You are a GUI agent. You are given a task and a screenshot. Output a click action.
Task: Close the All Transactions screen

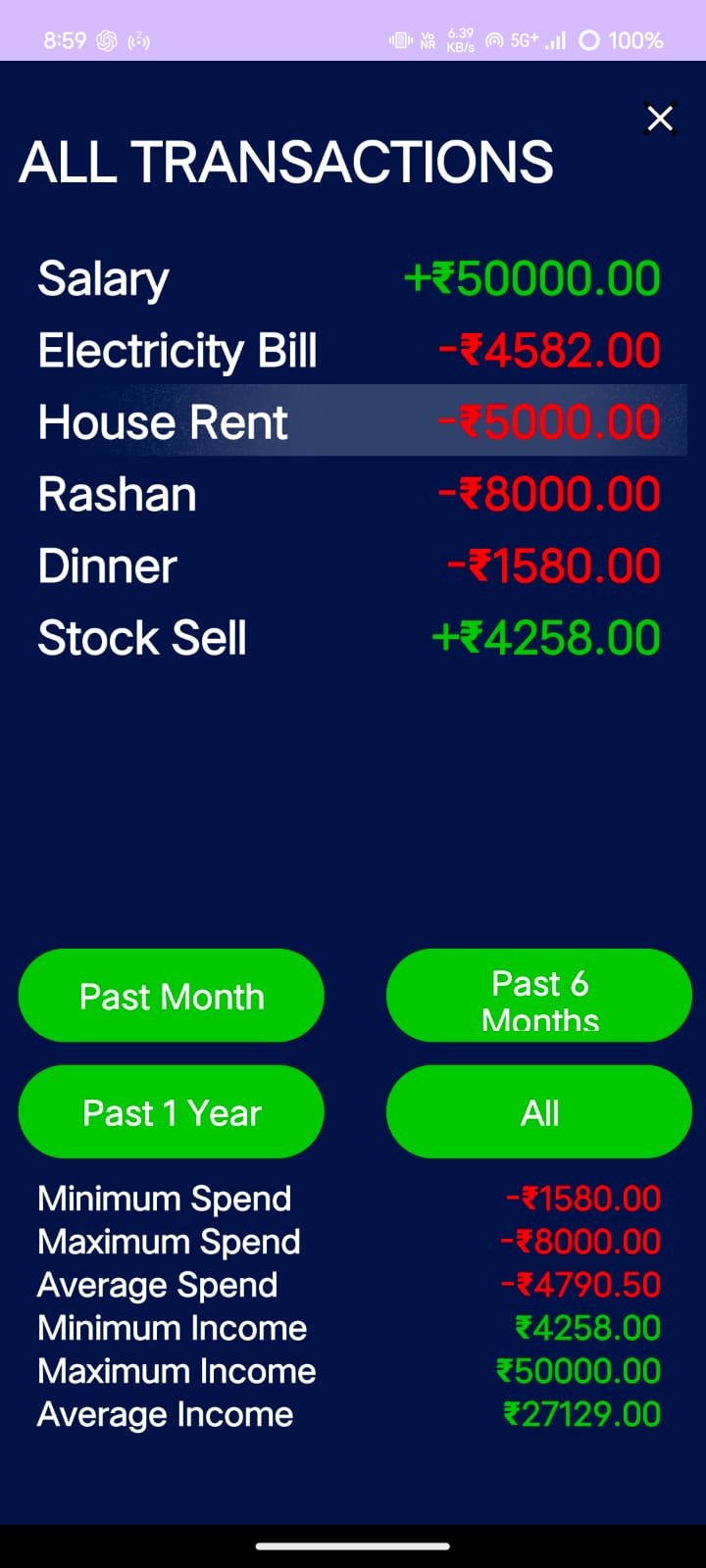pos(659,119)
